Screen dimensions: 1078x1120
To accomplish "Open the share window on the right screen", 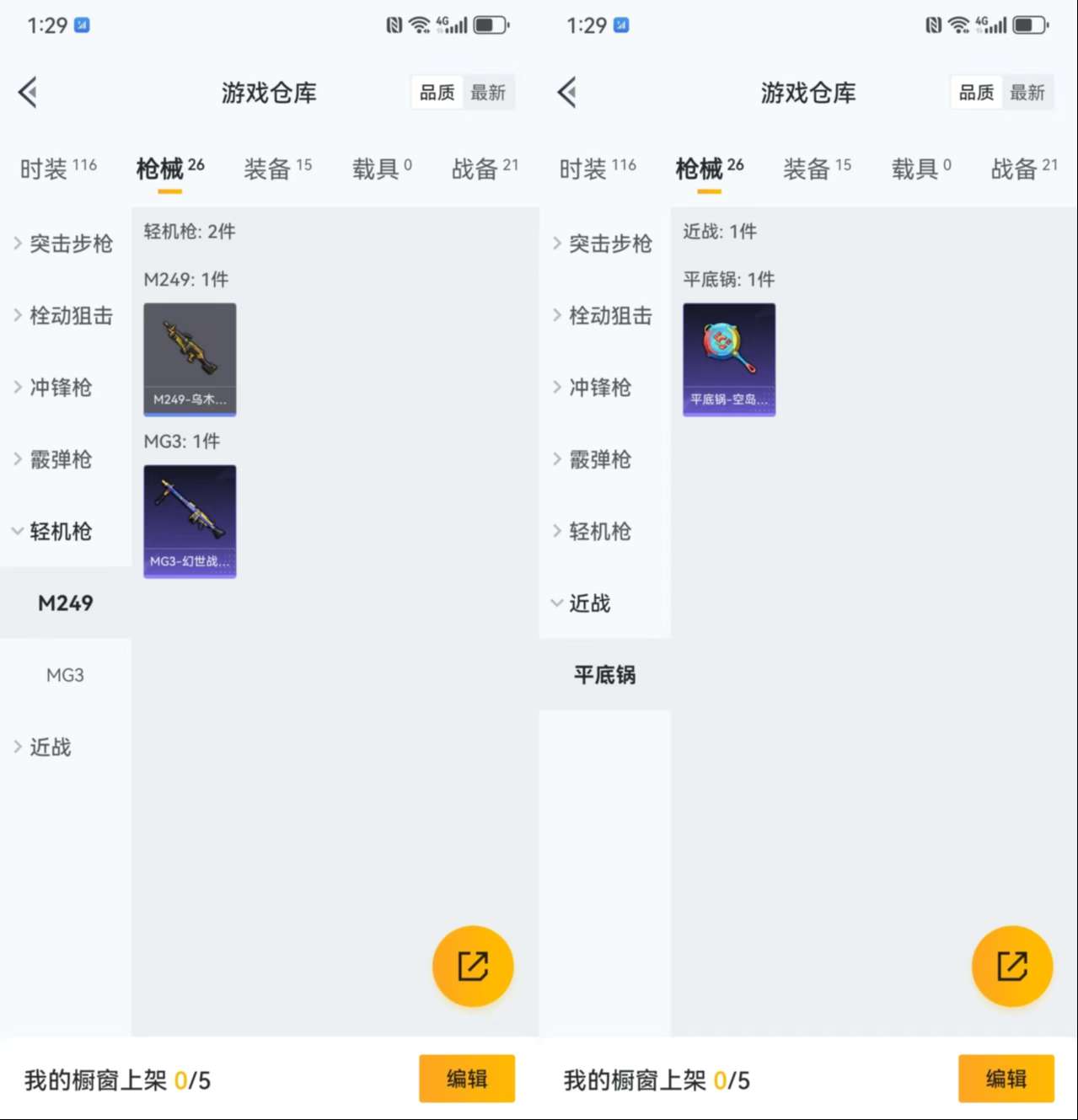I will (x=1012, y=967).
